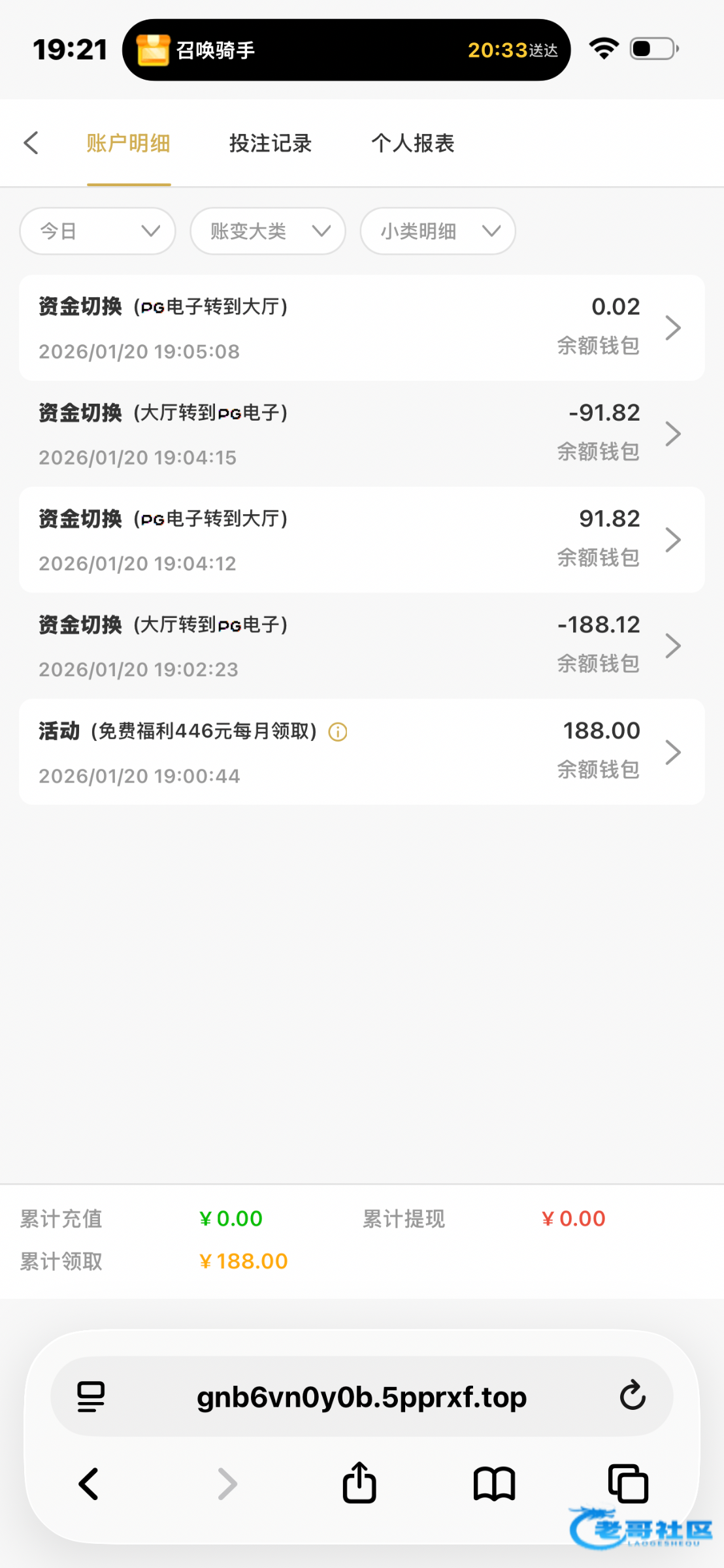Select the 账户明细 tab

(x=128, y=143)
